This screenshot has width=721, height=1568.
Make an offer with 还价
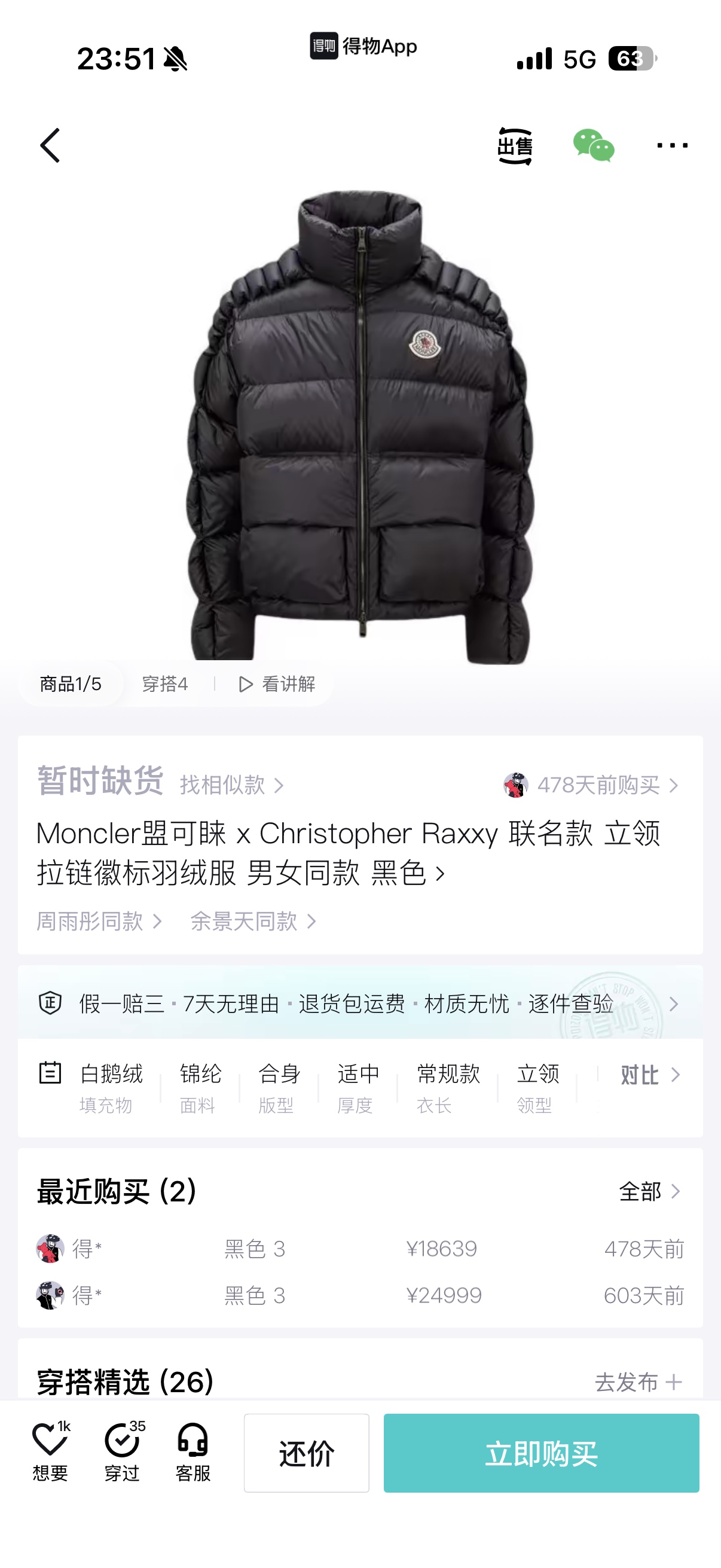pos(307,1453)
